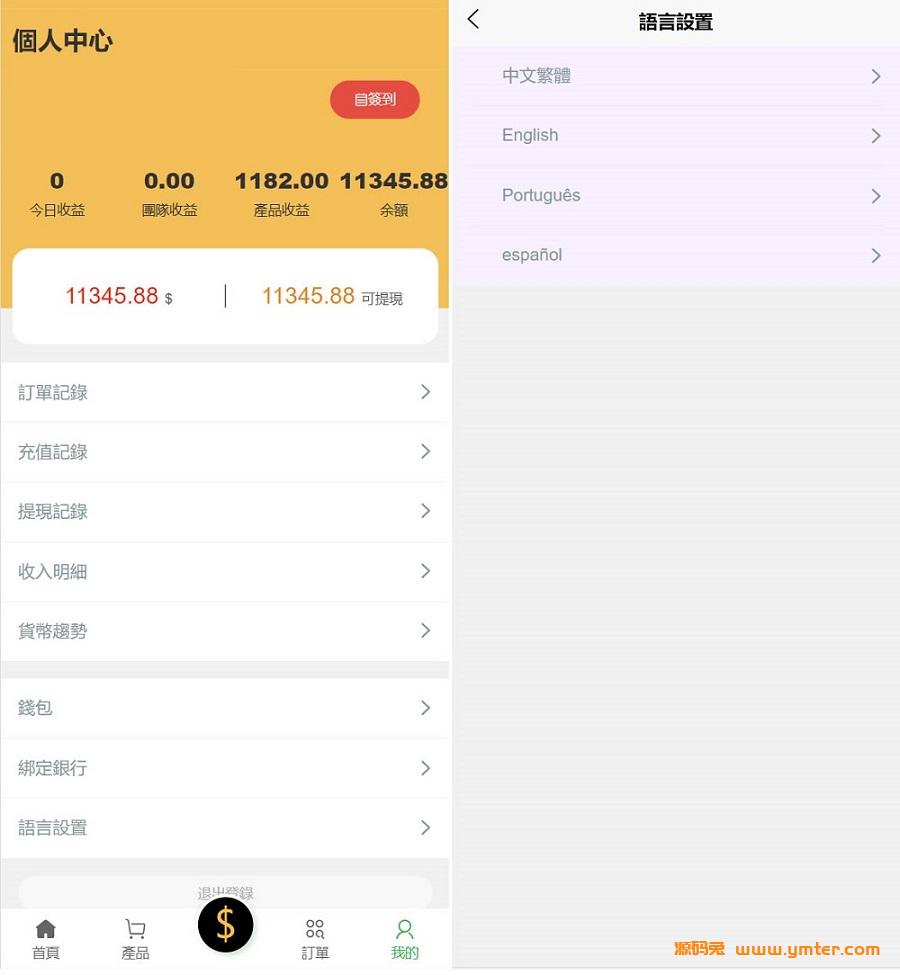Go back from 語言設置 page

[x=473, y=19]
